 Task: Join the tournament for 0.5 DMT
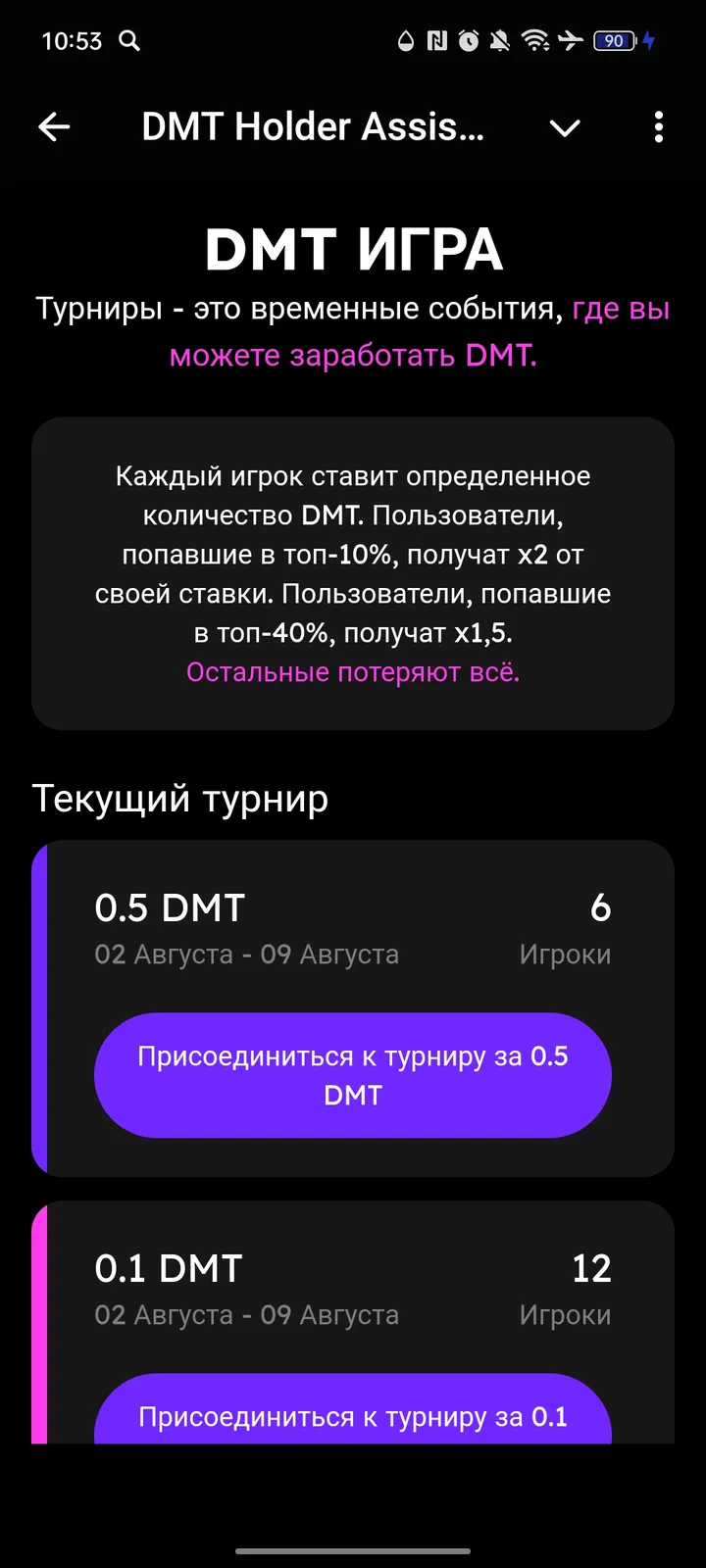pyautogui.click(x=352, y=1075)
